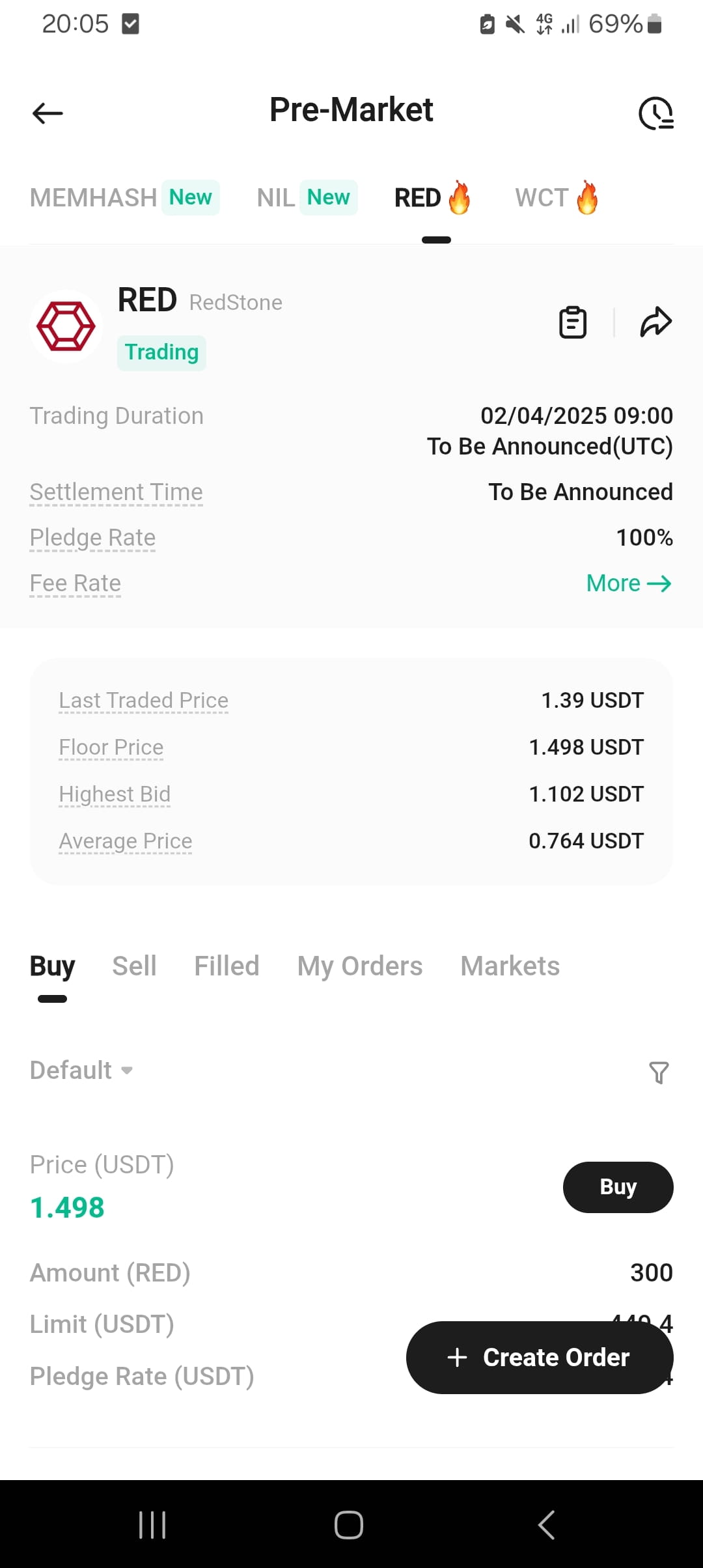Open the More link for fee rate
This screenshot has width=703, height=1568.
point(629,583)
